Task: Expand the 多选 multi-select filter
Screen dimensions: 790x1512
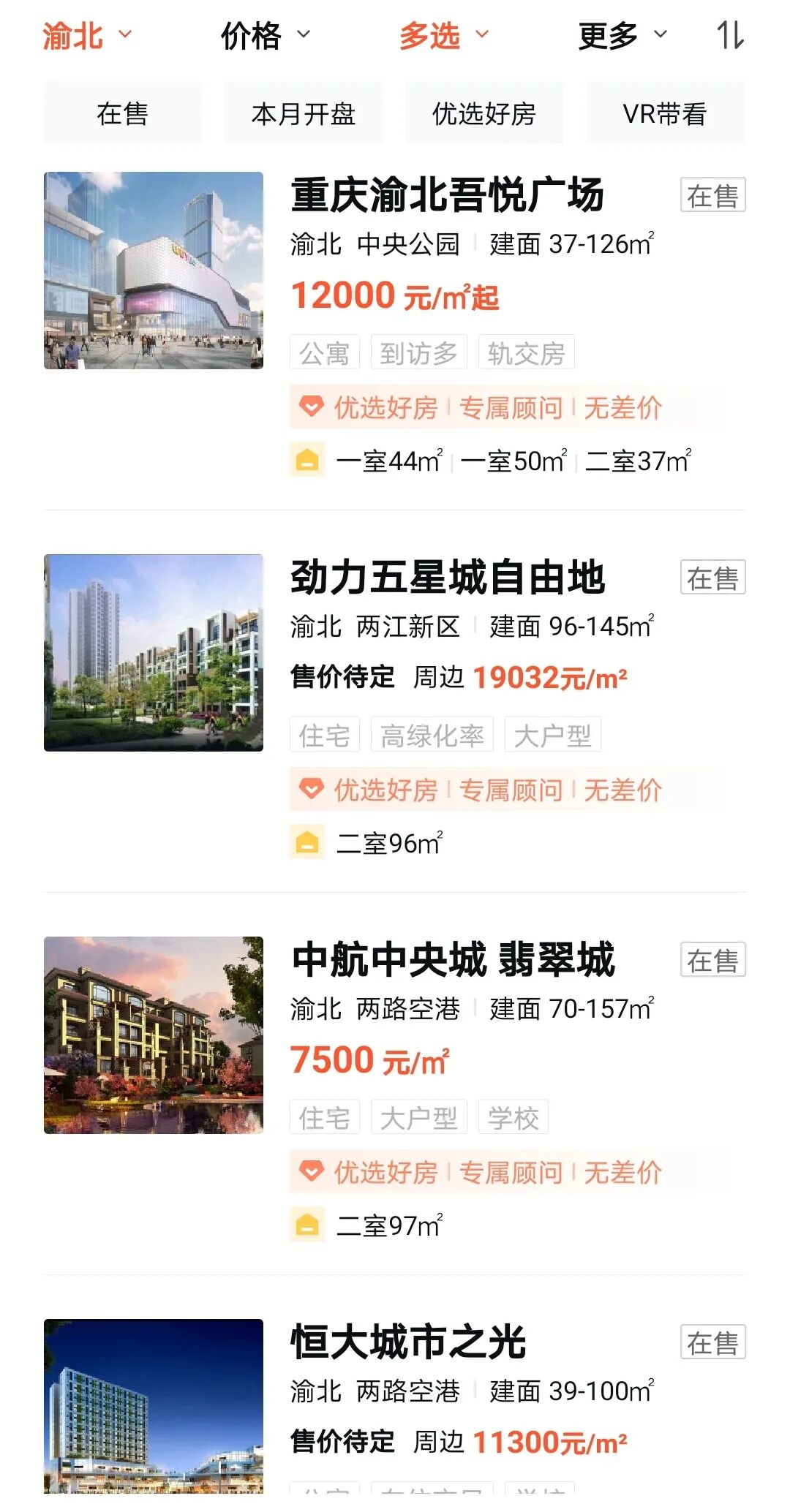Action: pos(443,35)
